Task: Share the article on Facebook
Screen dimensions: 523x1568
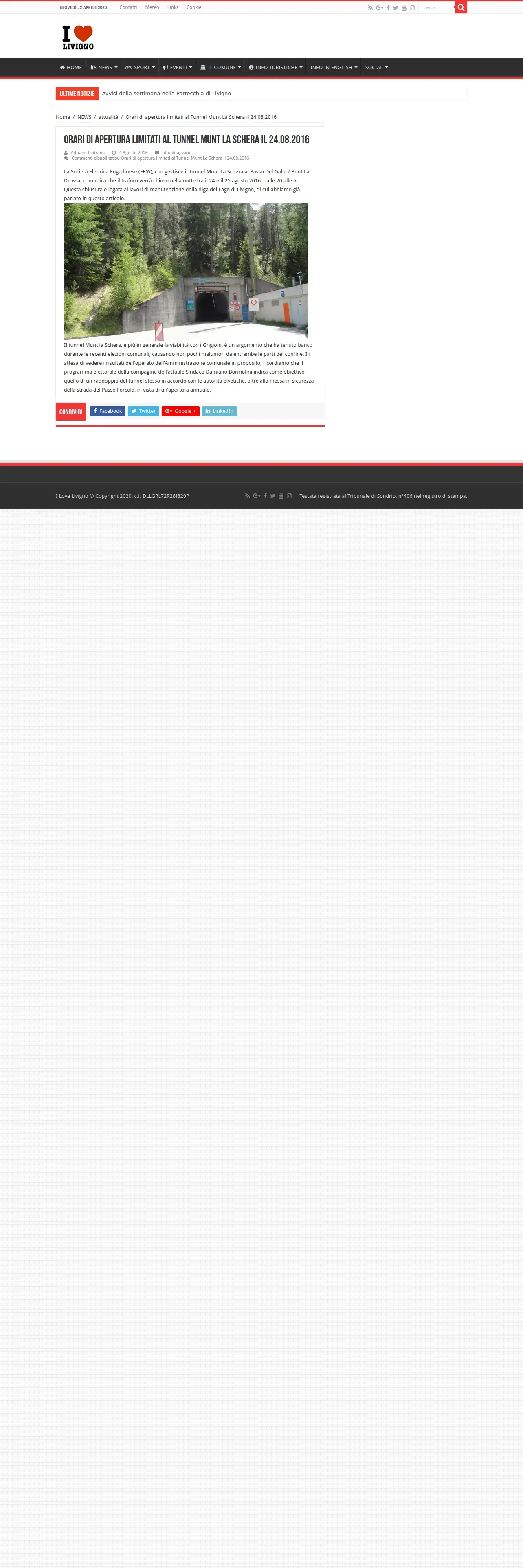Action: pos(108,411)
